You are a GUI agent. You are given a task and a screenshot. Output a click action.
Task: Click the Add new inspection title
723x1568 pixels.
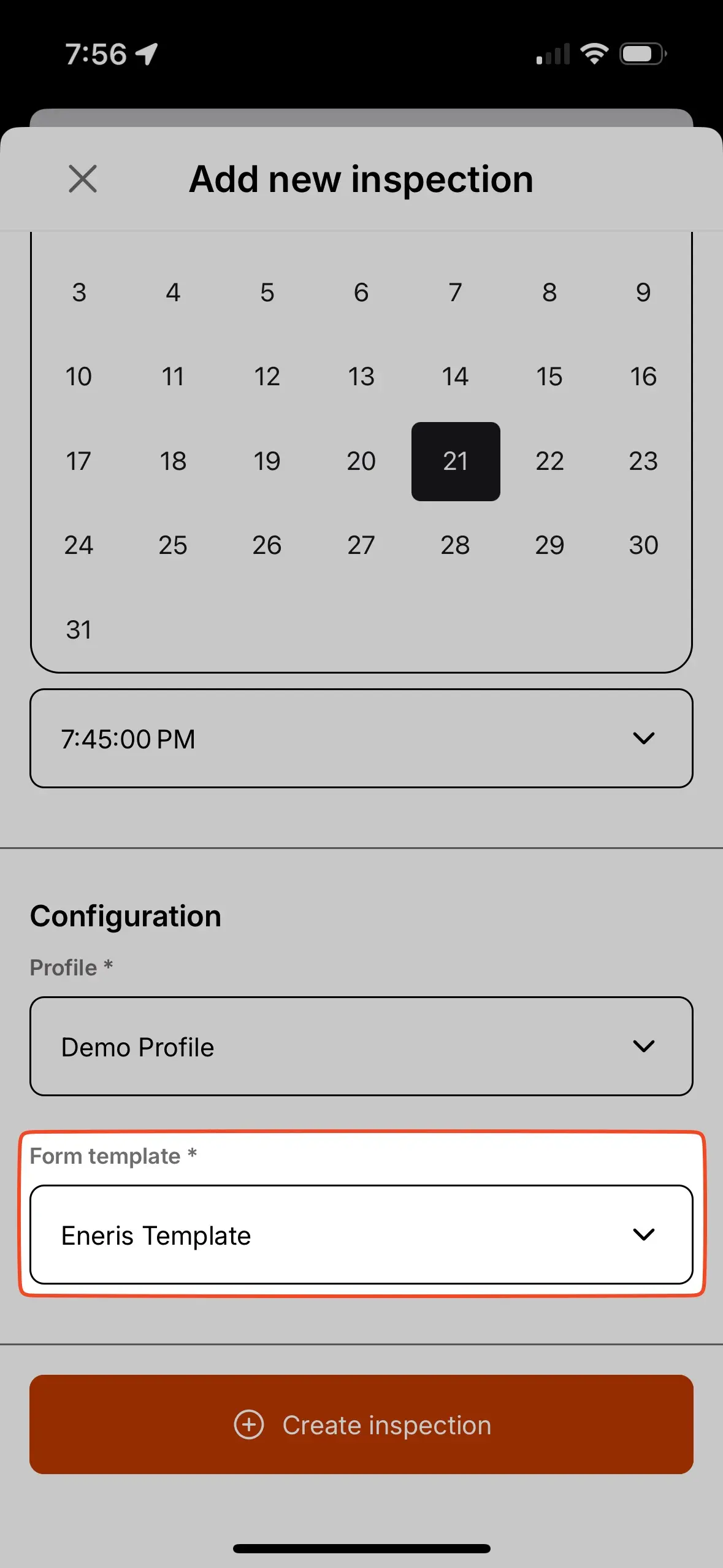pos(361,179)
